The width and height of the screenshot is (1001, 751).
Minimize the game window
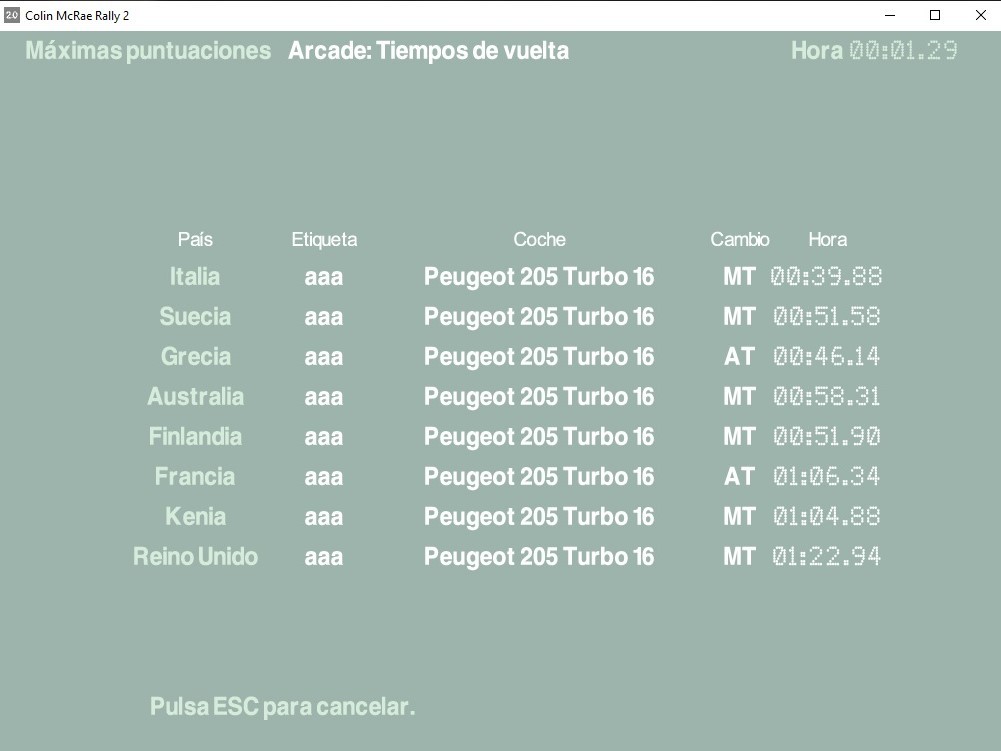[889, 15]
